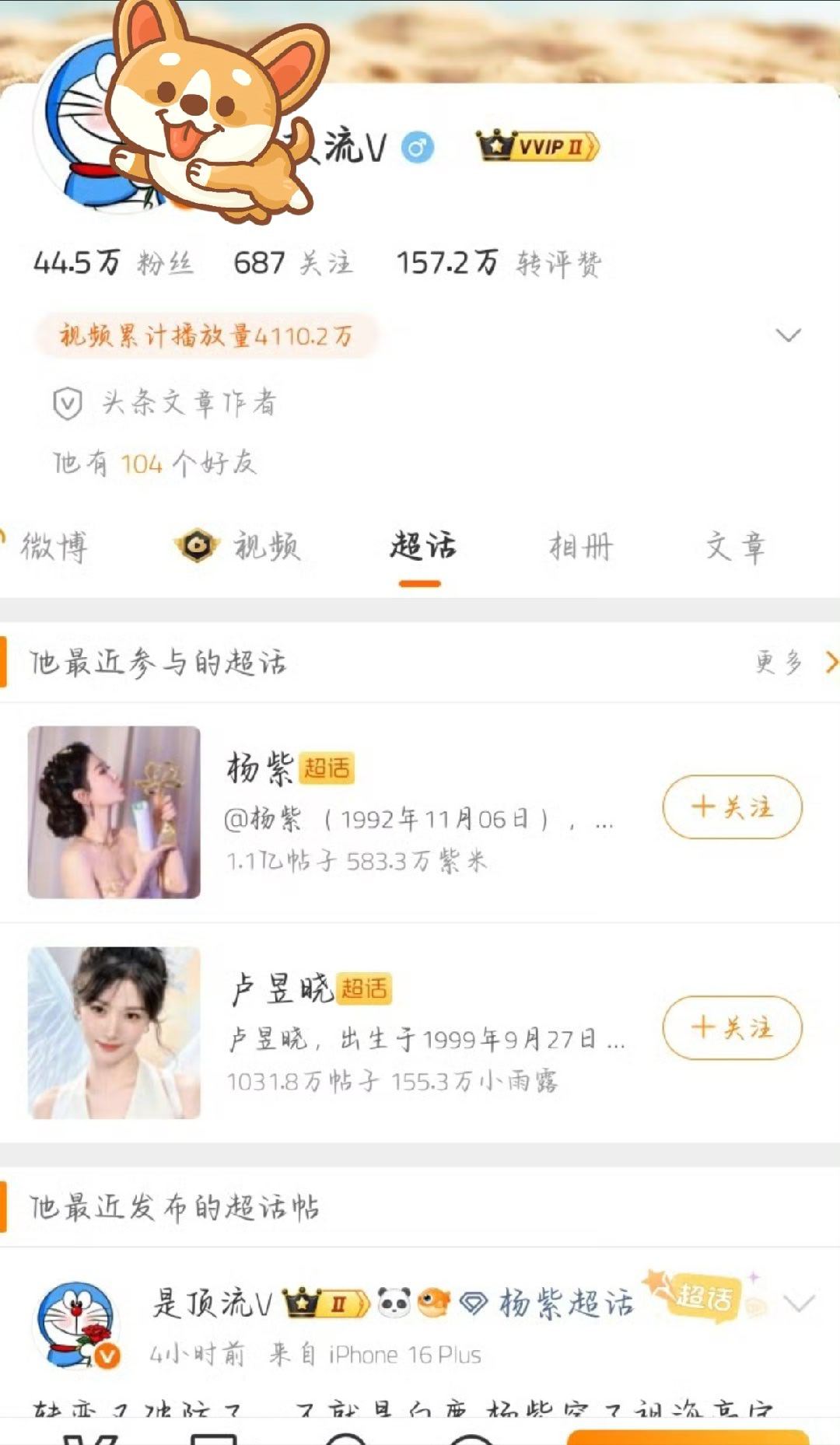Select the 超话 tab
This screenshot has height=1445, width=840.
point(422,546)
